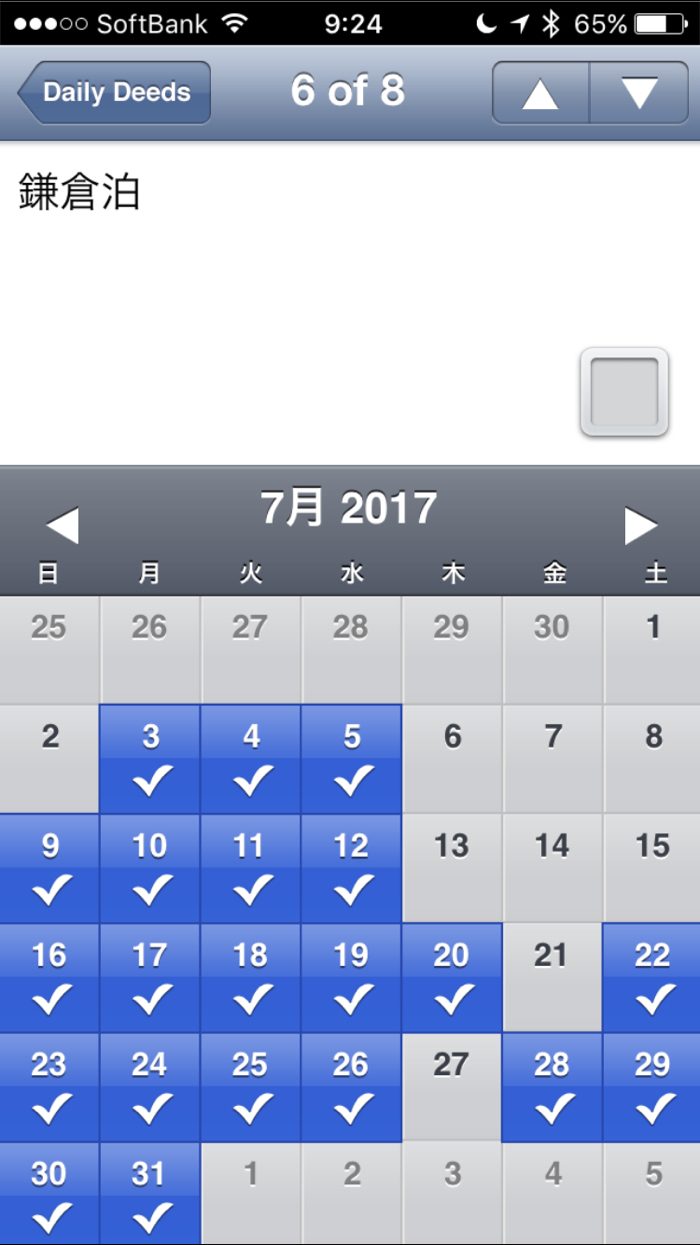Go to the previous deed with up arrow

540,93
